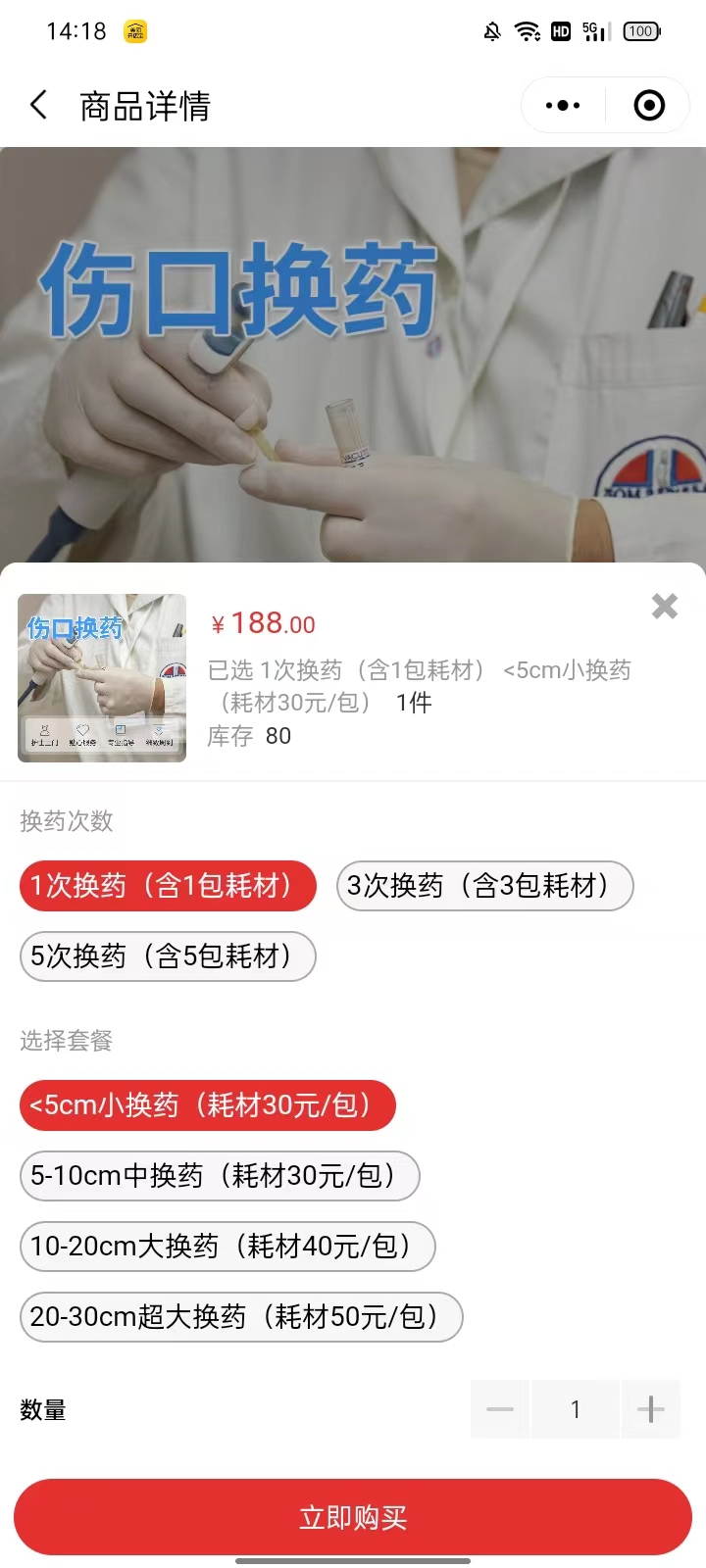Select 1次换药（含1包耗材）option
Screen dimensions: 706x1568
pos(168,886)
